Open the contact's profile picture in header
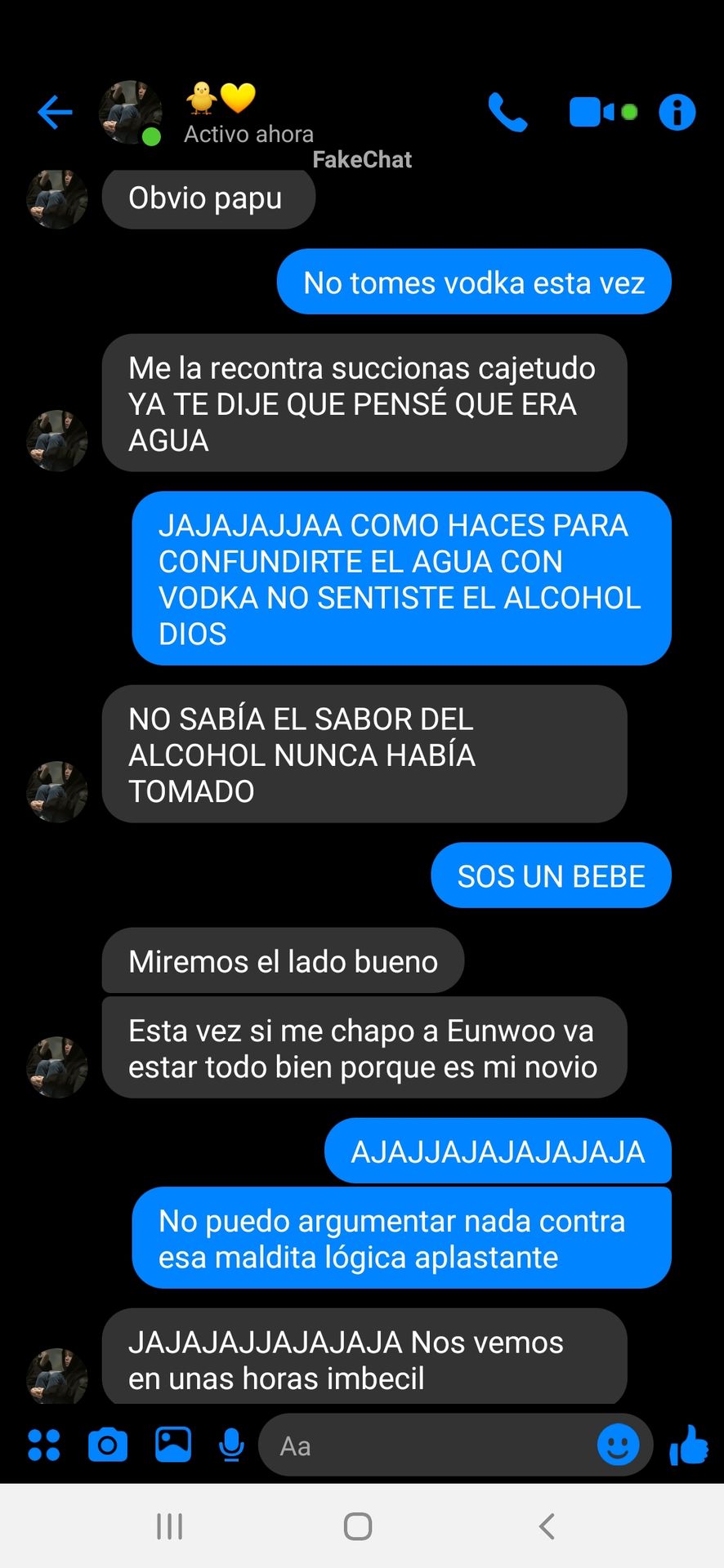The width and height of the screenshot is (724, 1568). pos(130,113)
